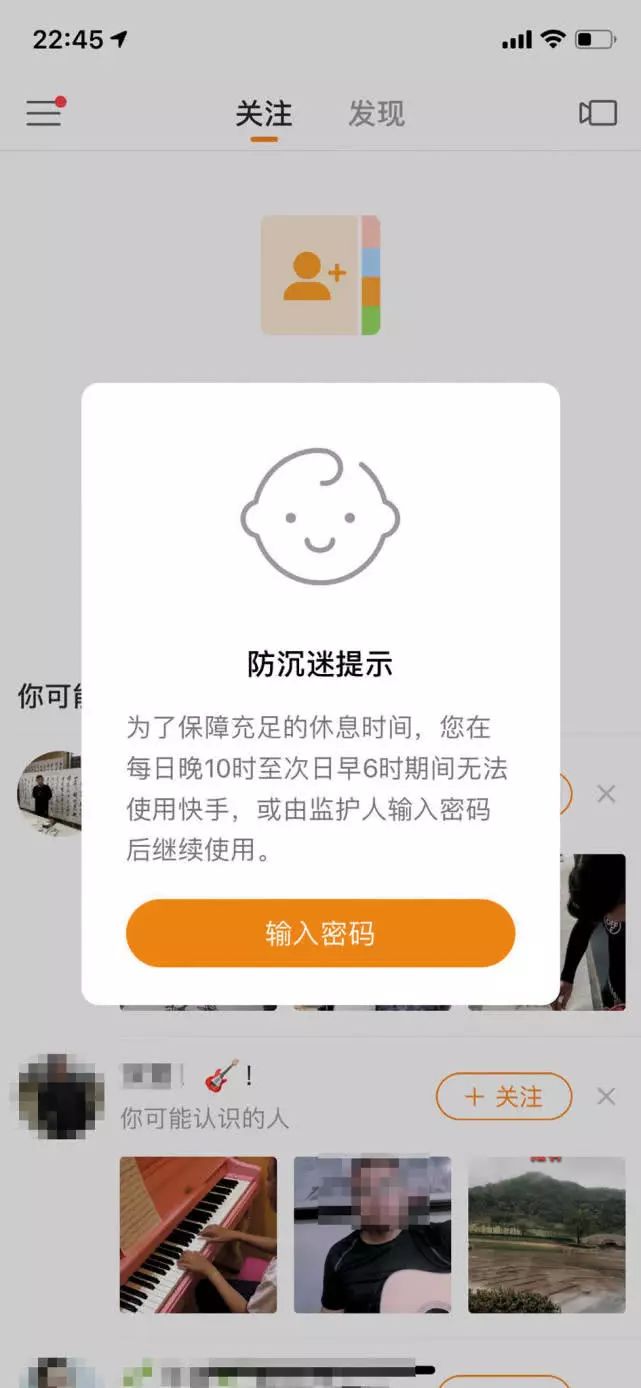641x1388 pixels.
Task: Open the camera record icon
Action: [598, 113]
